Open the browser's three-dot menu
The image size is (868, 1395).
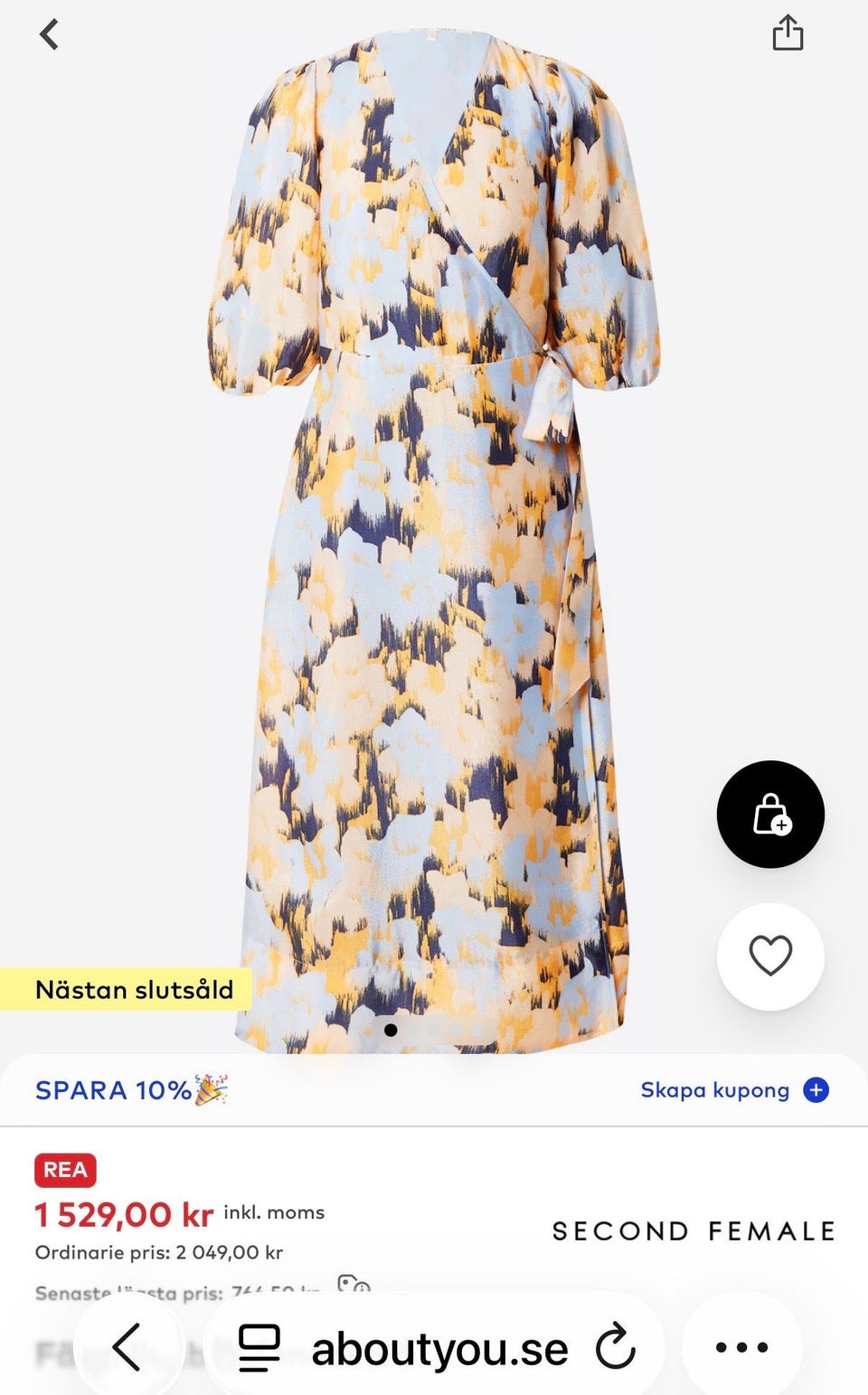click(741, 1348)
